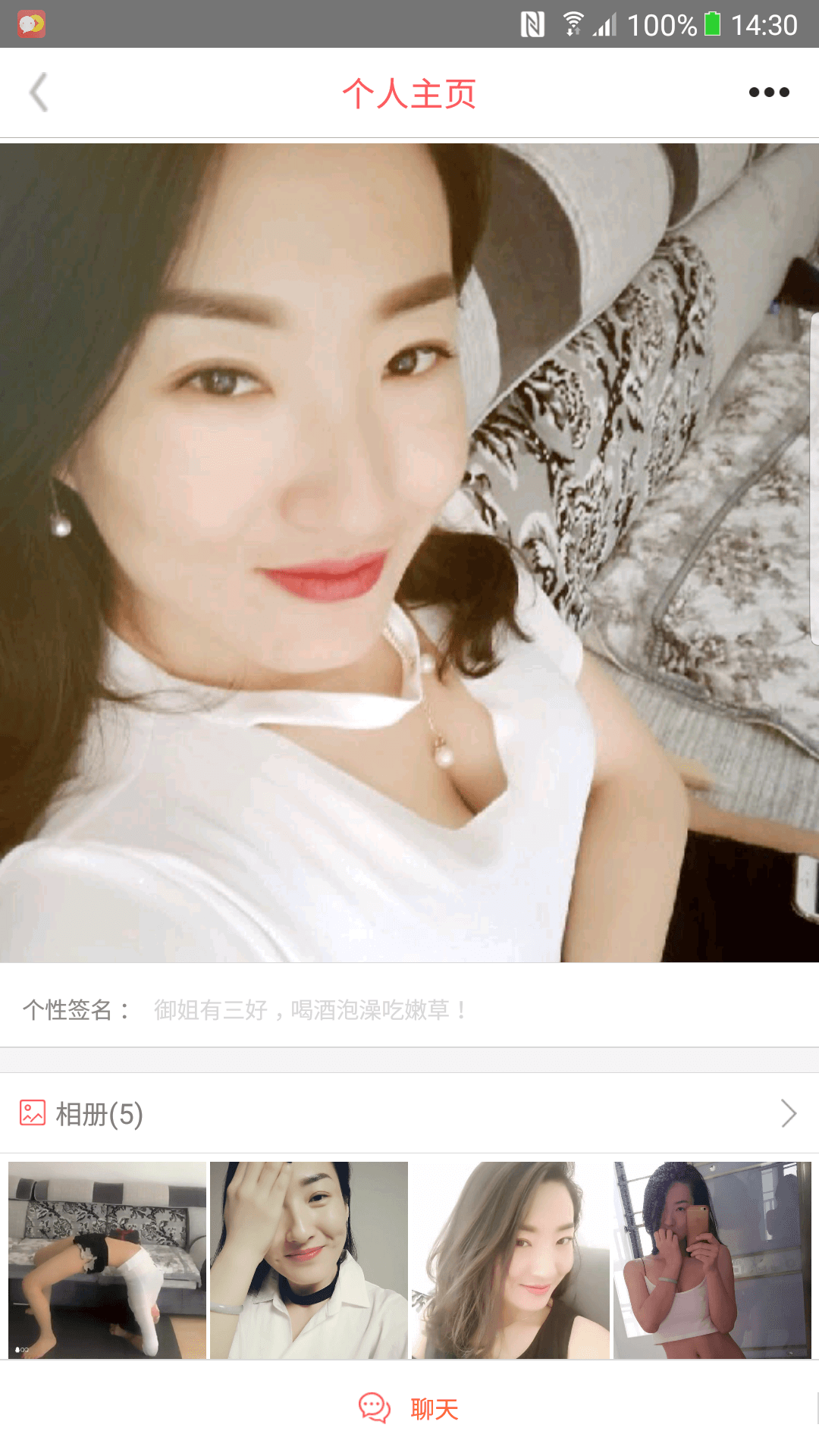Open the album photo of the backbend pose
819x1456 pixels.
point(107,1260)
